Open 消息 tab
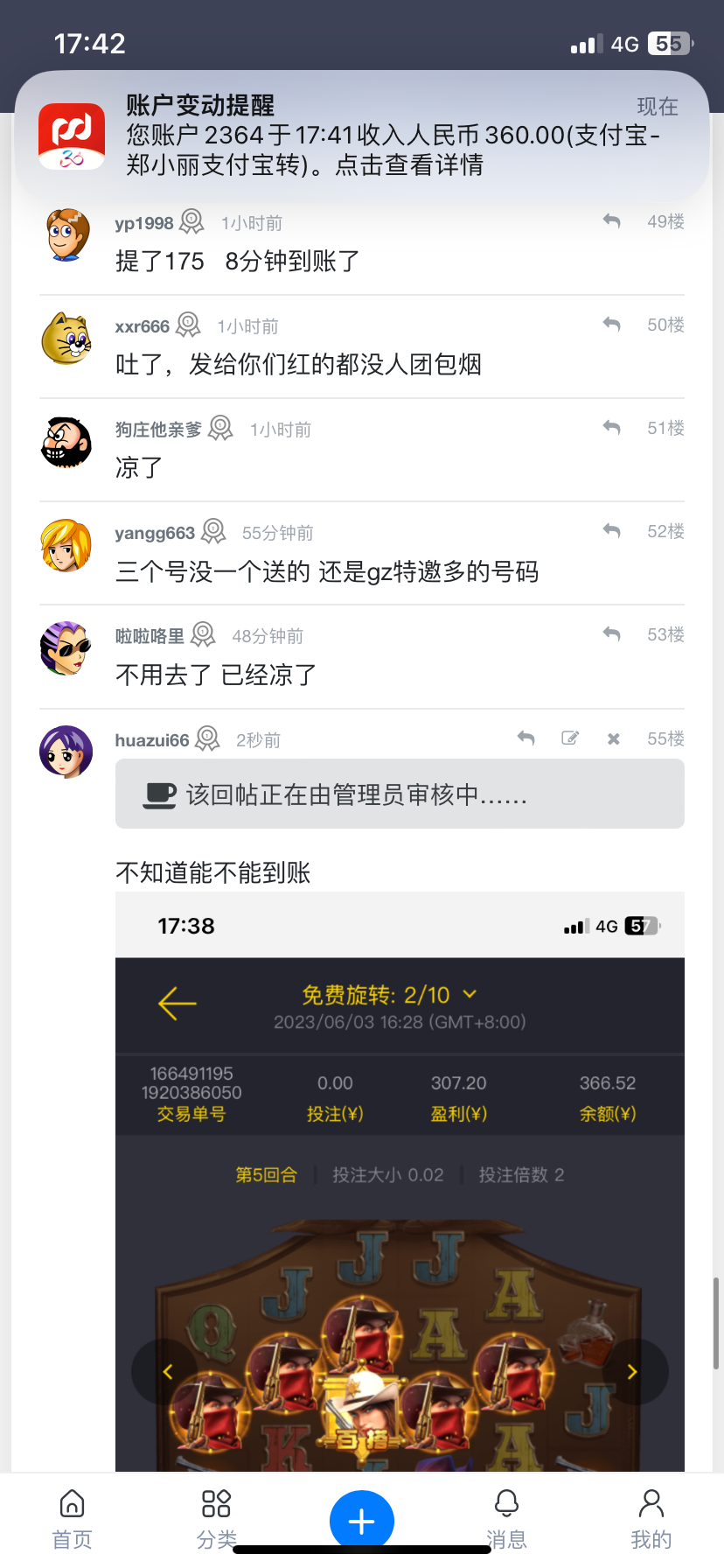The width and height of the screenshot is (724, 1568). point(506,1519)
